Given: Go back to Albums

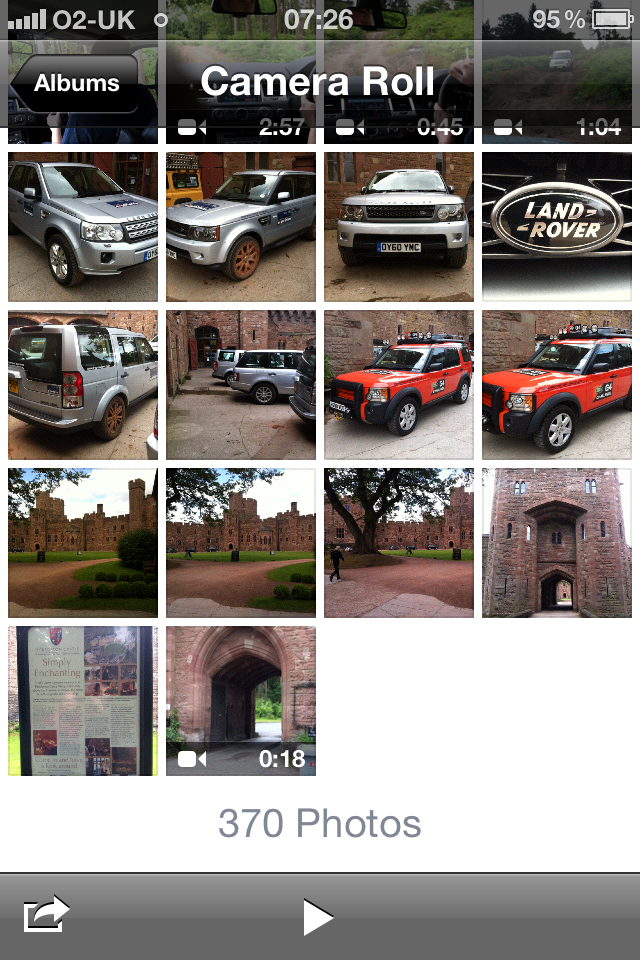Looking at the screenshot, I should pyautogui.click(x=74, y=84).
